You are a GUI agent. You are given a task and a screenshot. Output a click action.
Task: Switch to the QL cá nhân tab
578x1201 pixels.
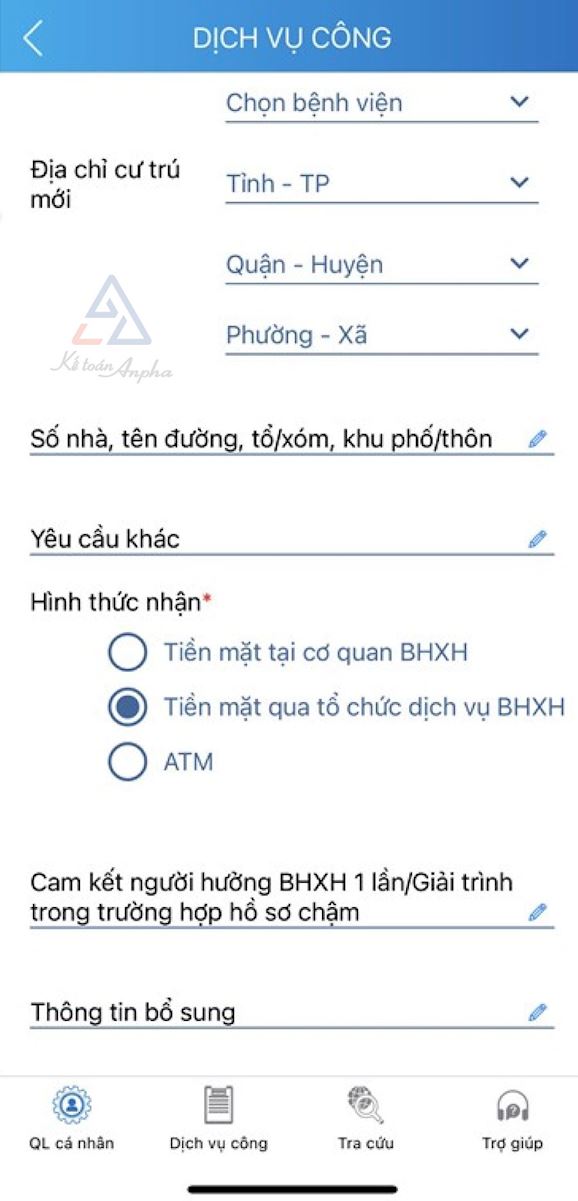point(71,1119)
